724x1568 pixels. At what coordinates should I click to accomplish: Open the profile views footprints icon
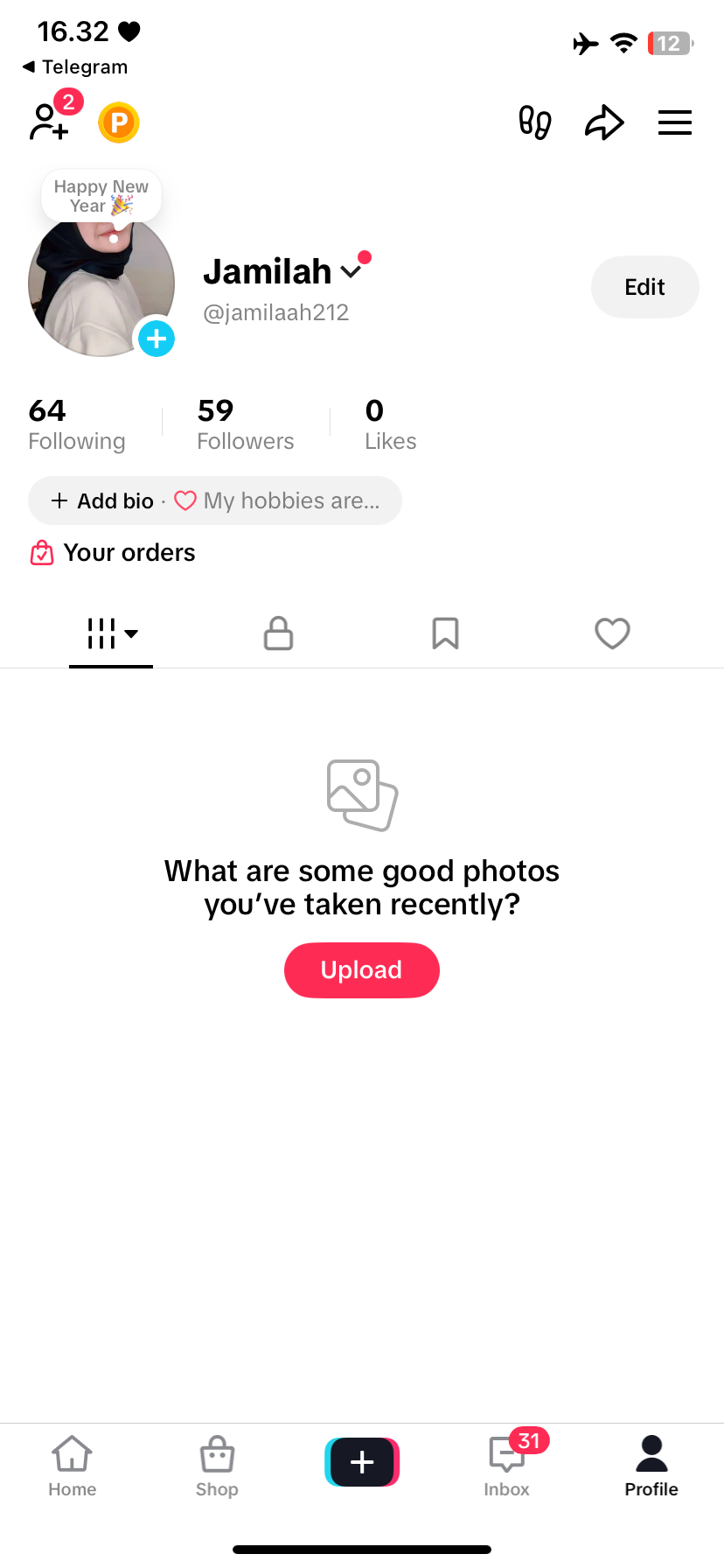point(534,122)
